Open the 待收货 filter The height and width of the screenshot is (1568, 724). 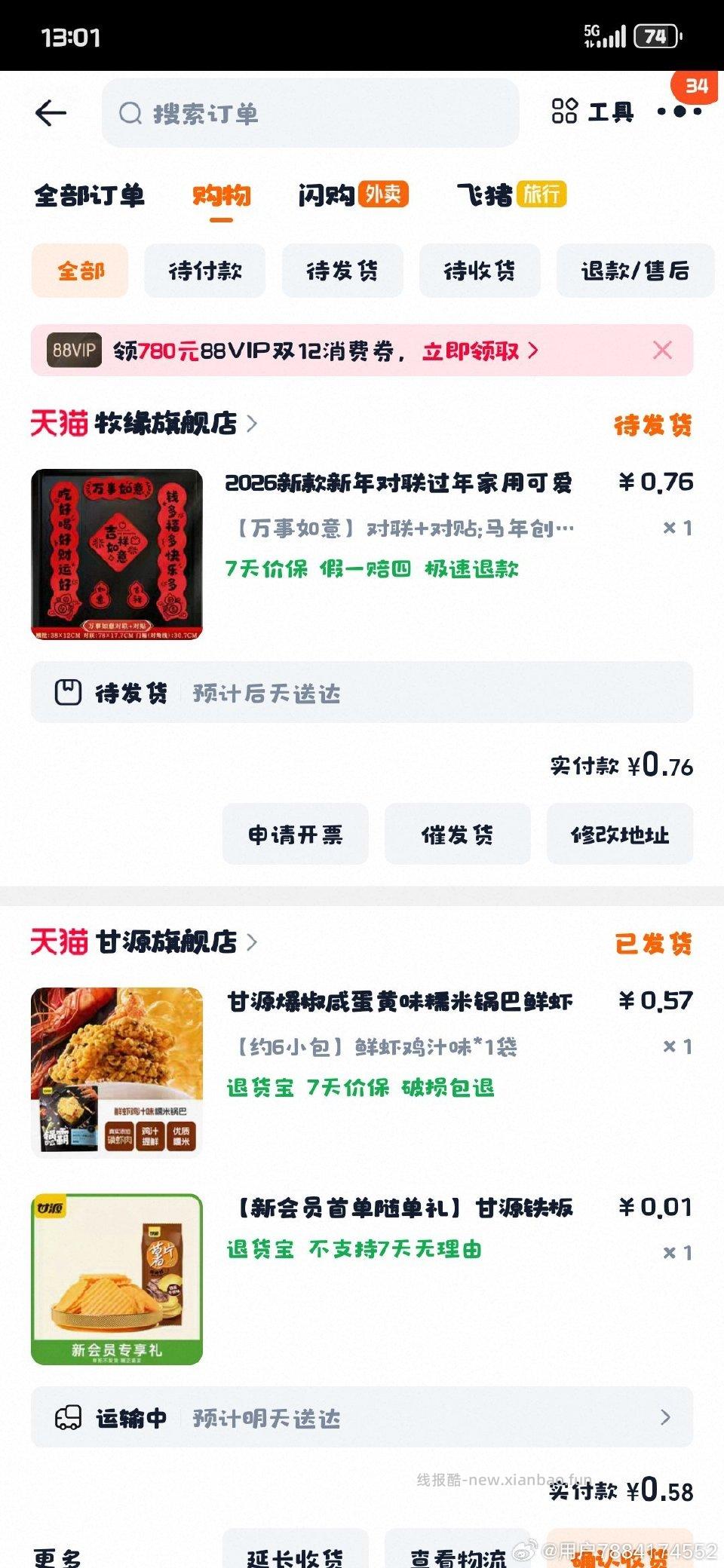coord(480,271)
